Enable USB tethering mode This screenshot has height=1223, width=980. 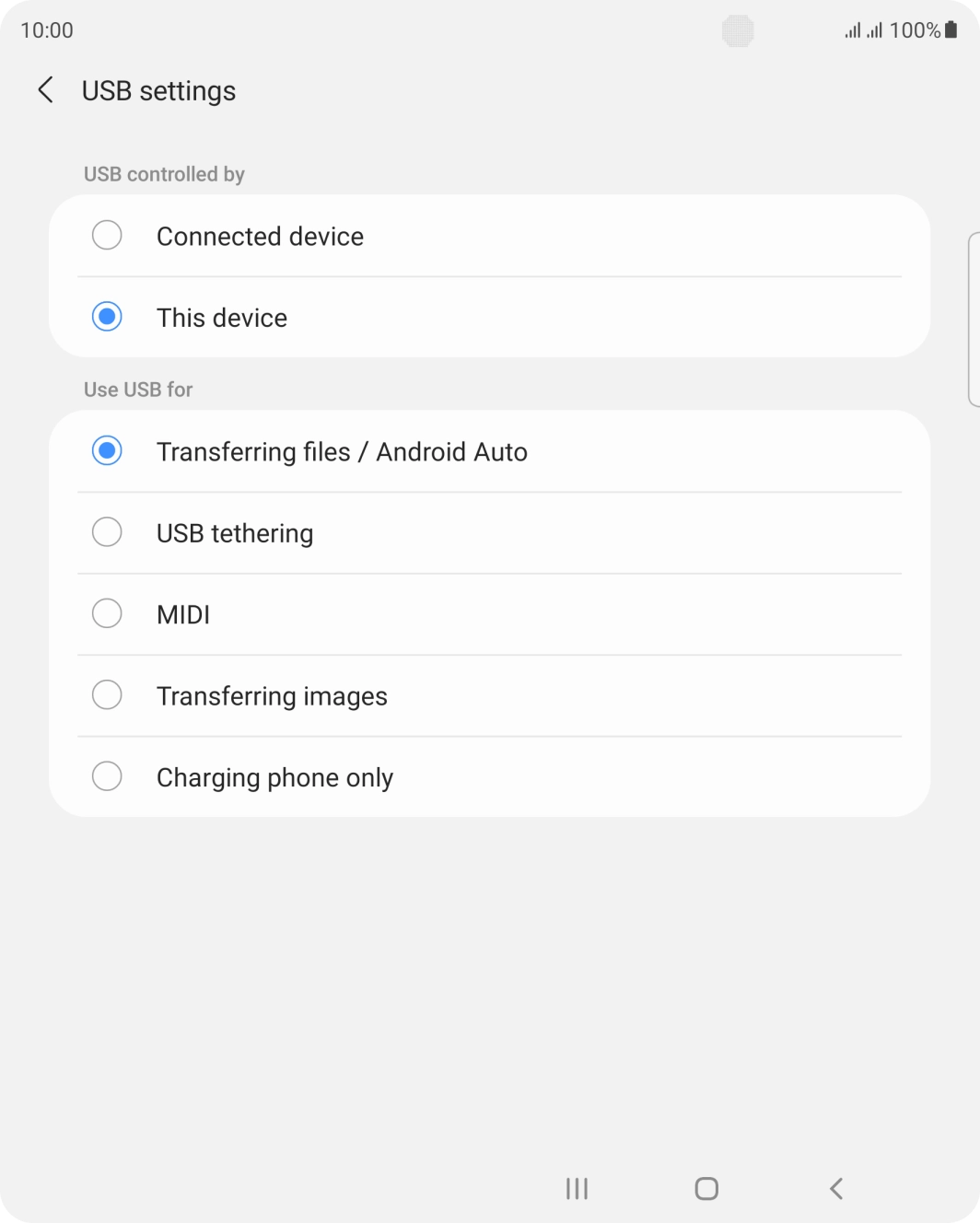(107, 532)
